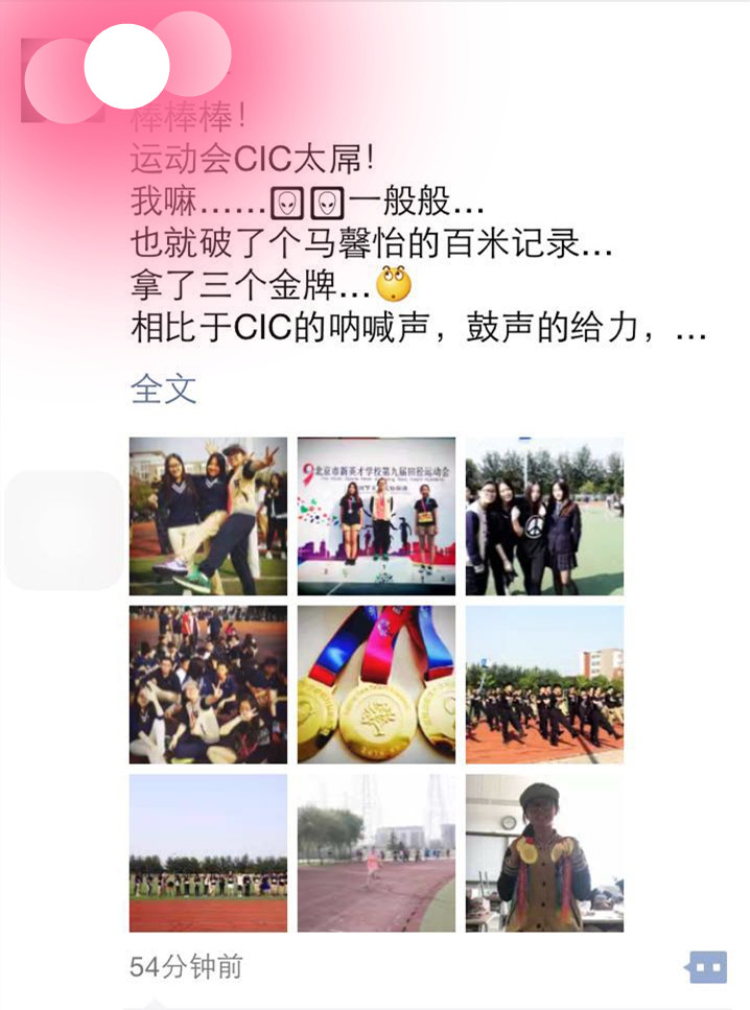This screenshot has width=750, height=1010.
Task: View the award podium photo
Action: (x=376, y=515)
